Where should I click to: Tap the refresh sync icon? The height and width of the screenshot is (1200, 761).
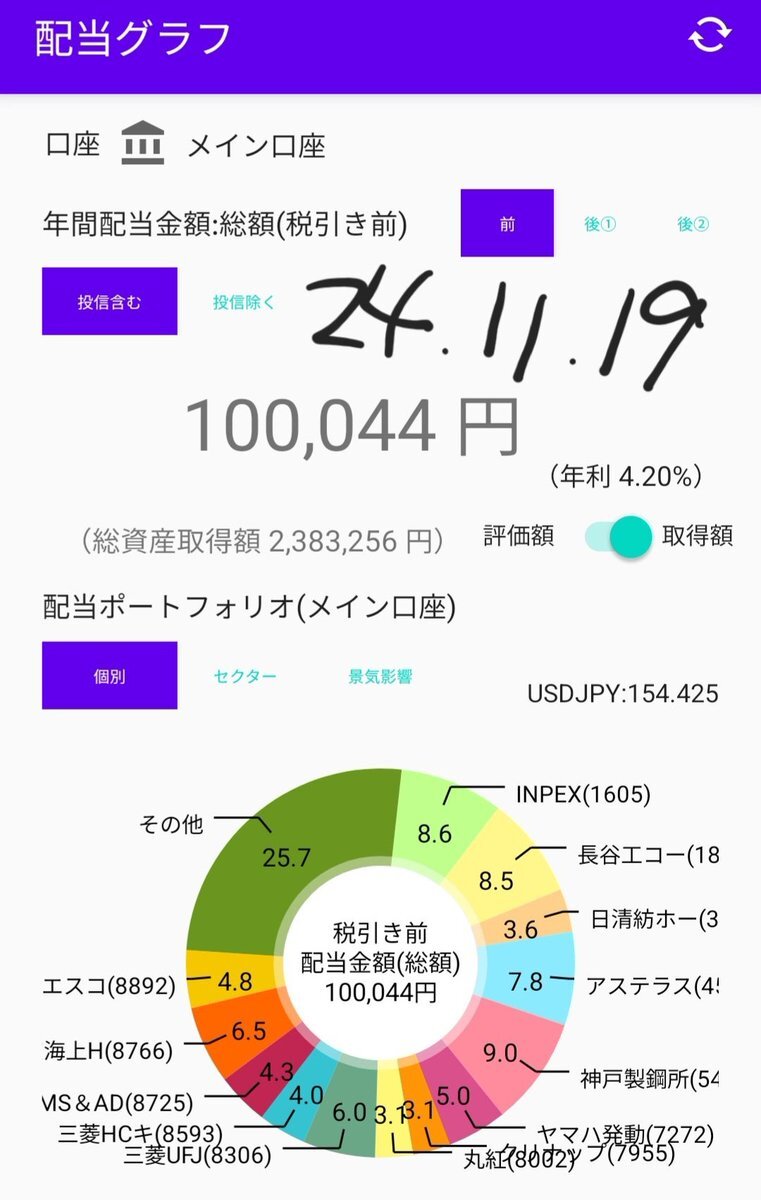(x=709, y=35)
